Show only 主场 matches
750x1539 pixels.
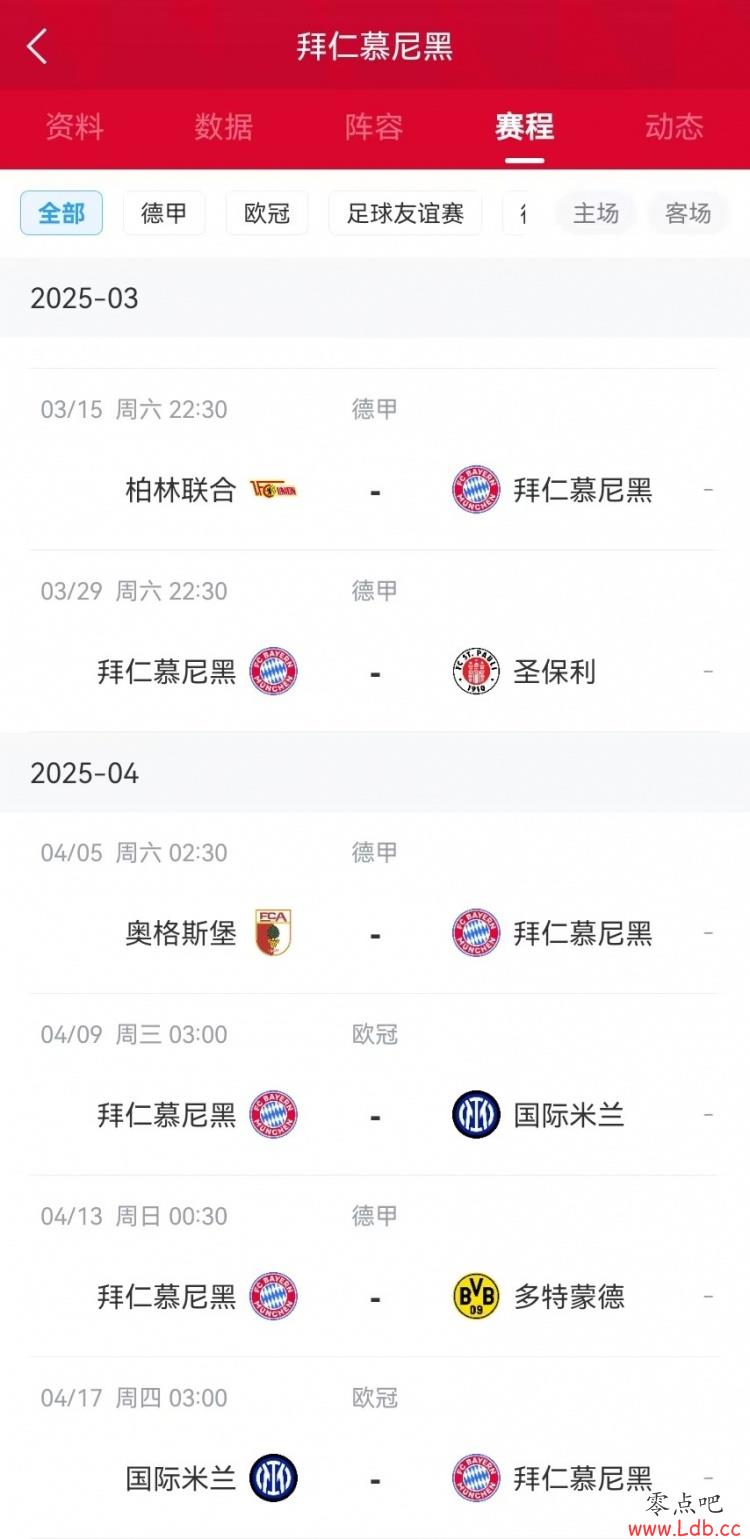[596, 213]
